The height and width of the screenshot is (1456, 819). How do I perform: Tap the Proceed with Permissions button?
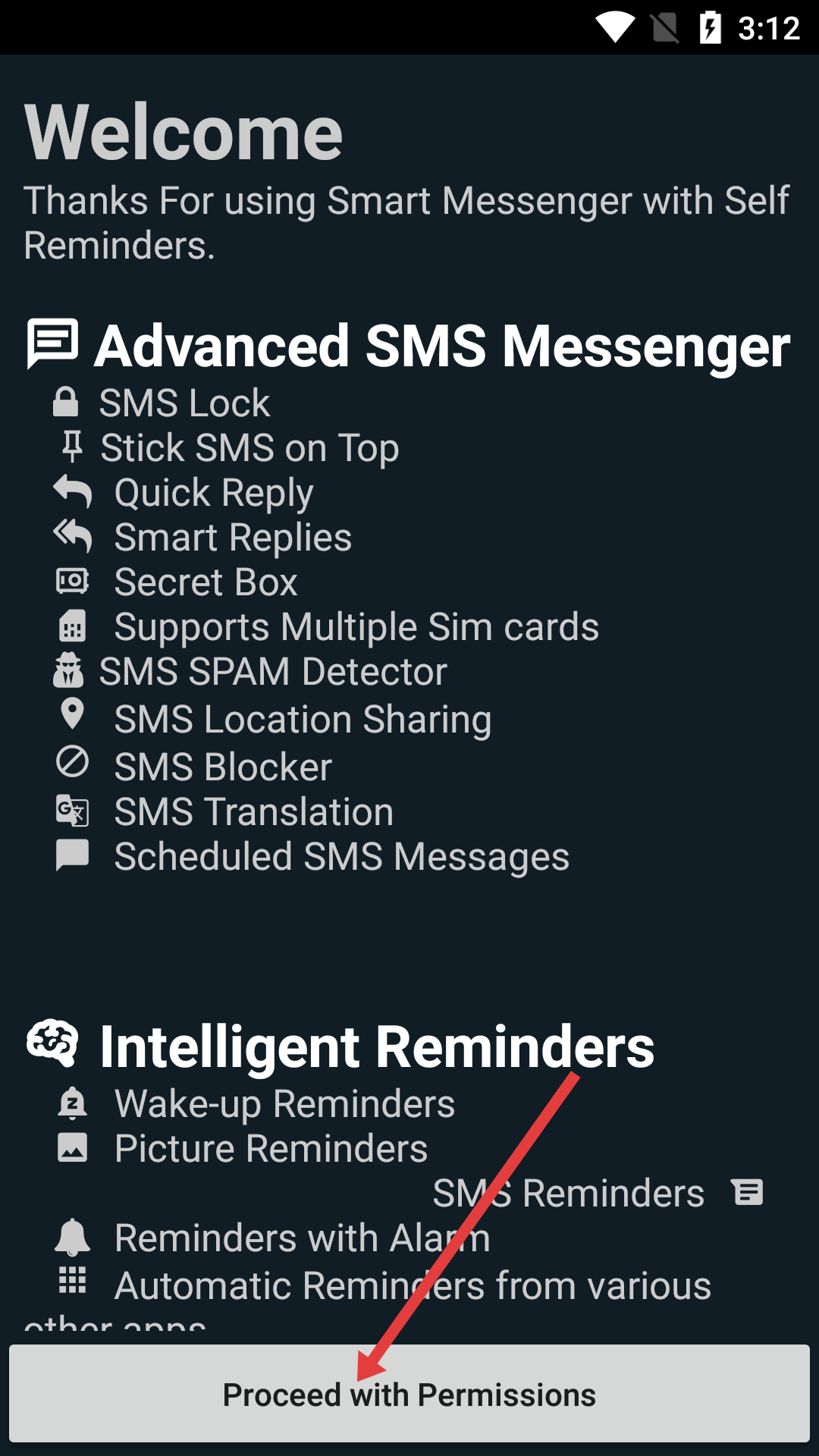click(x=409, y=1394)
